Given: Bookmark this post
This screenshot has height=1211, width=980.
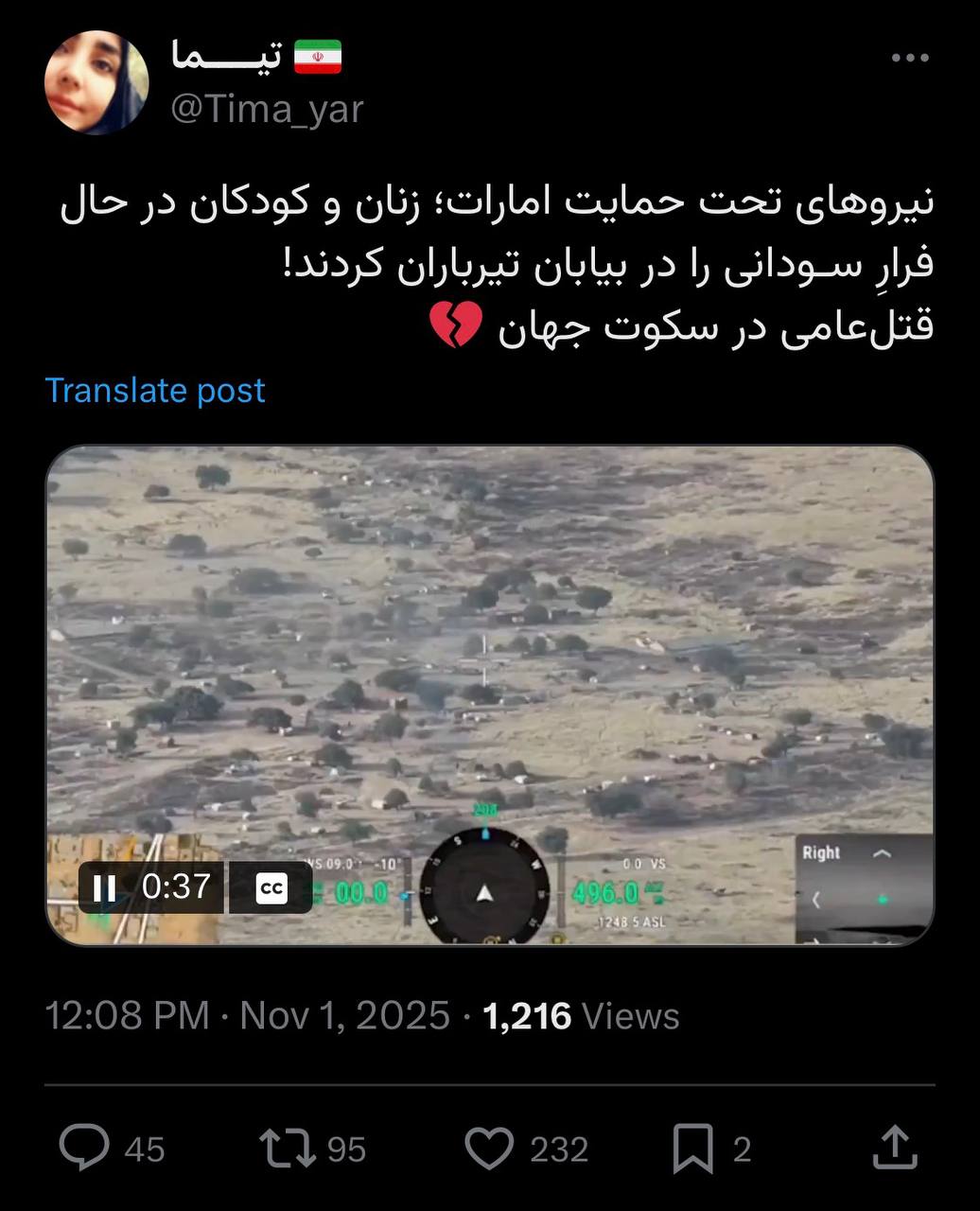Looking at the screenshot, I should click(x=692, y=1148).
